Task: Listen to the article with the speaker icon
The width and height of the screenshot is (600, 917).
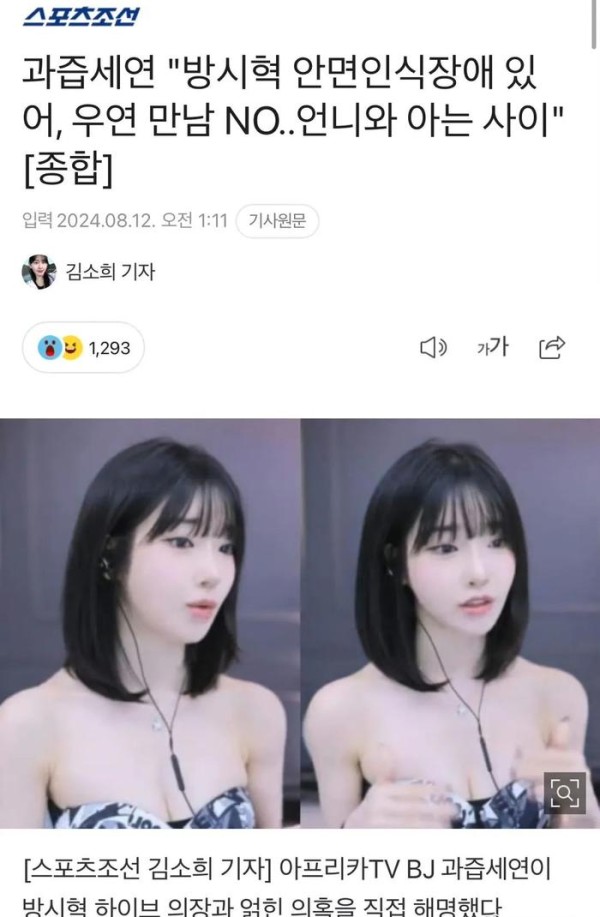Action: click(x=432, y=348)
